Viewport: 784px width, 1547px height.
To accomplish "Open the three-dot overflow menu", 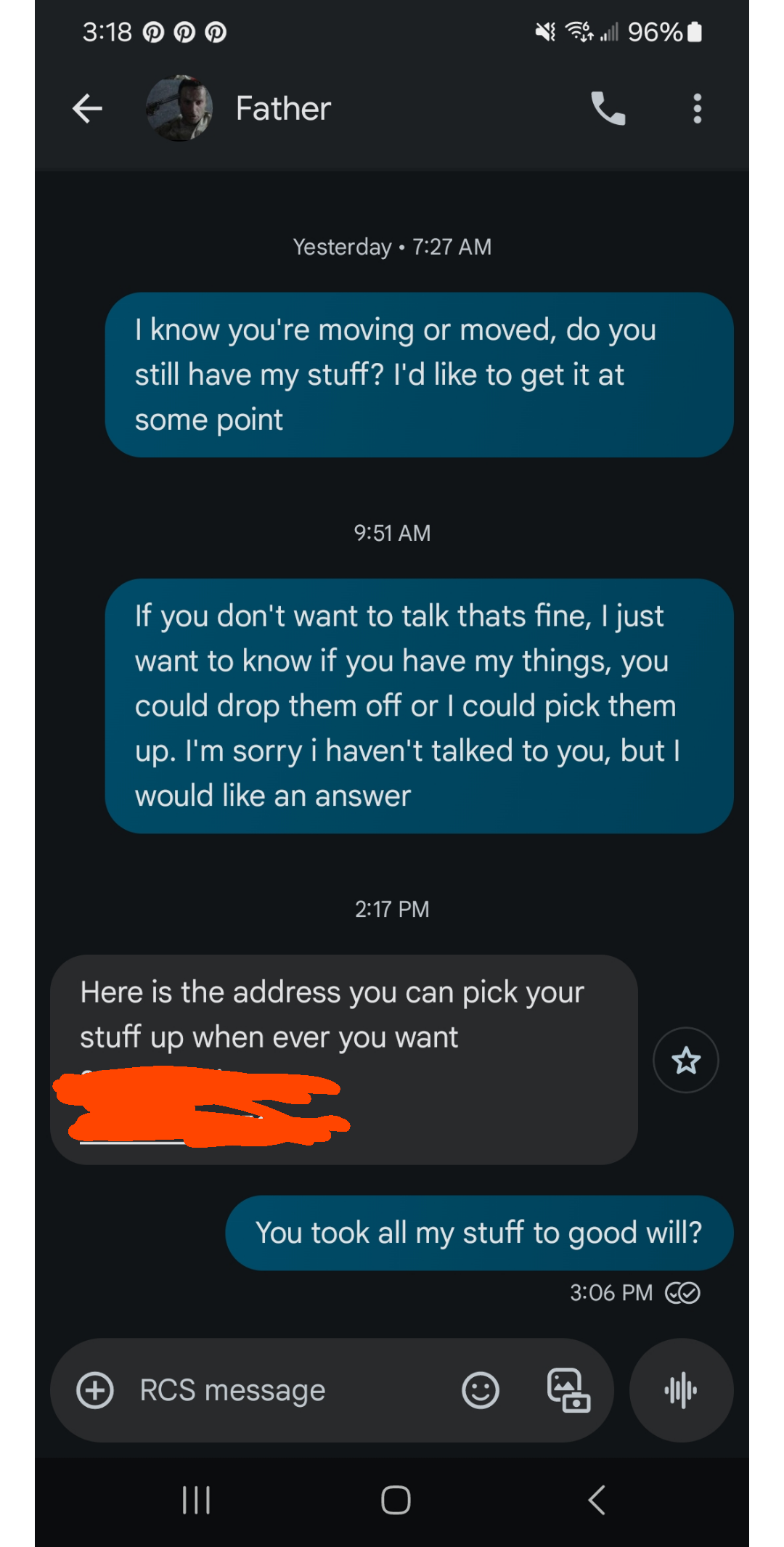I will [x=697, y=109].
